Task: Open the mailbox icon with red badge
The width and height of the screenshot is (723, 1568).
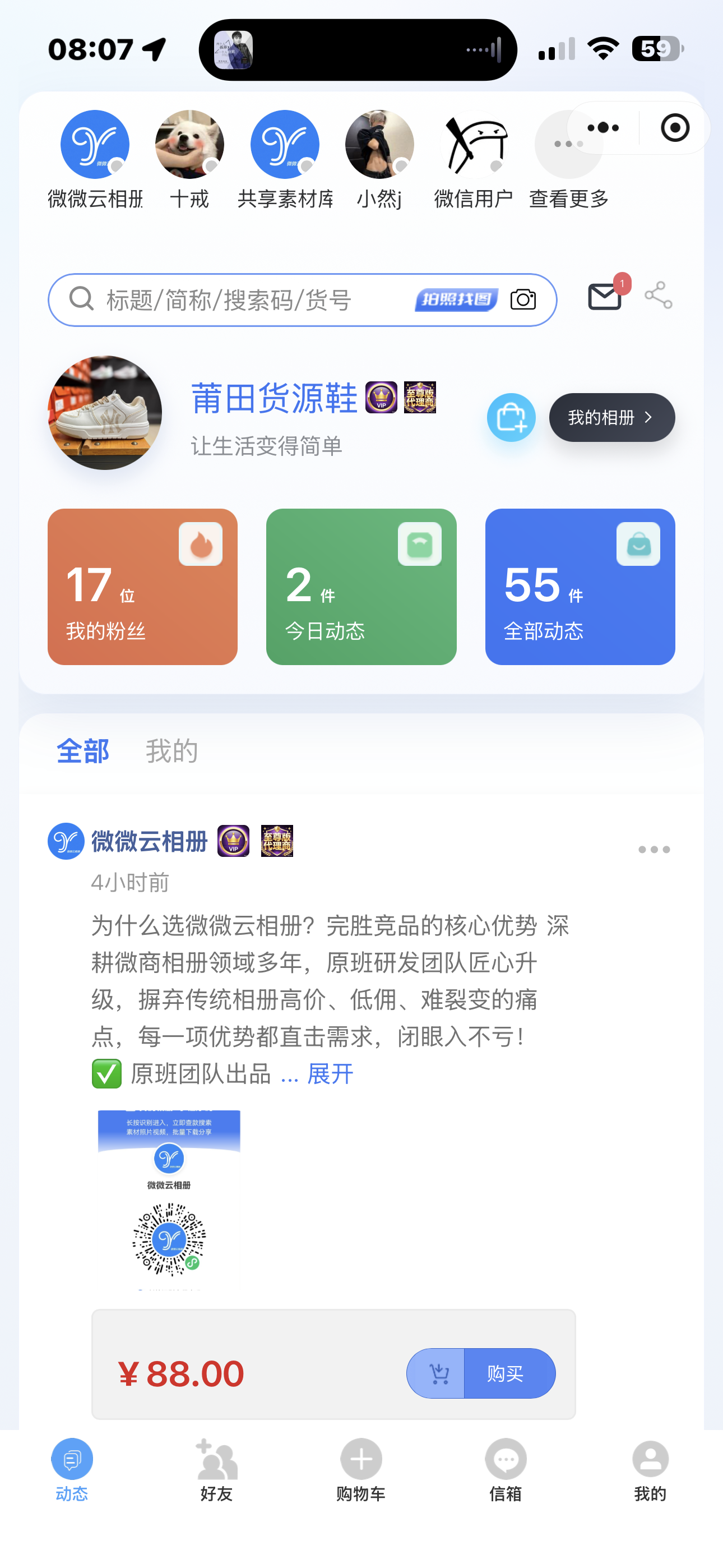Action: pyautogui.click(x=604, y=297)
